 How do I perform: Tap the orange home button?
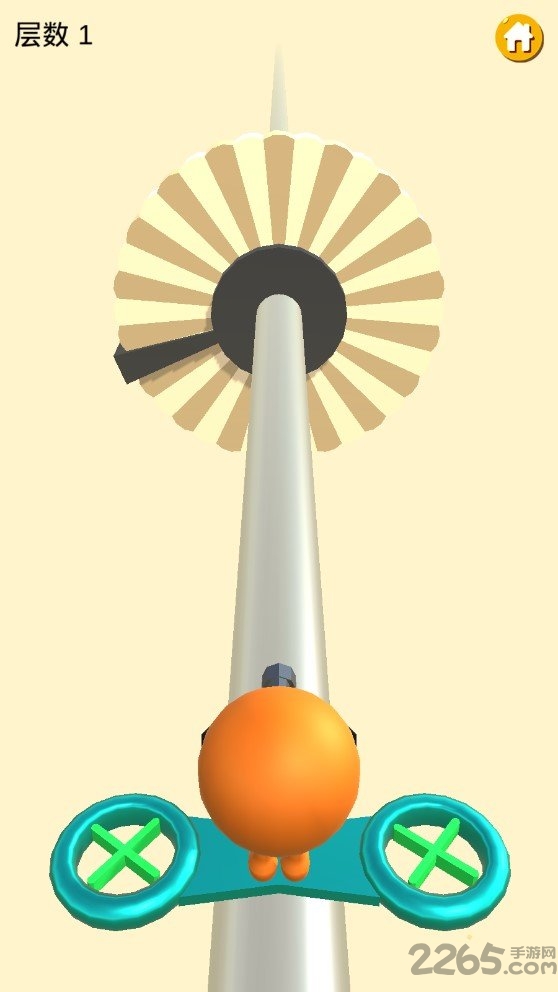(519, 38)
